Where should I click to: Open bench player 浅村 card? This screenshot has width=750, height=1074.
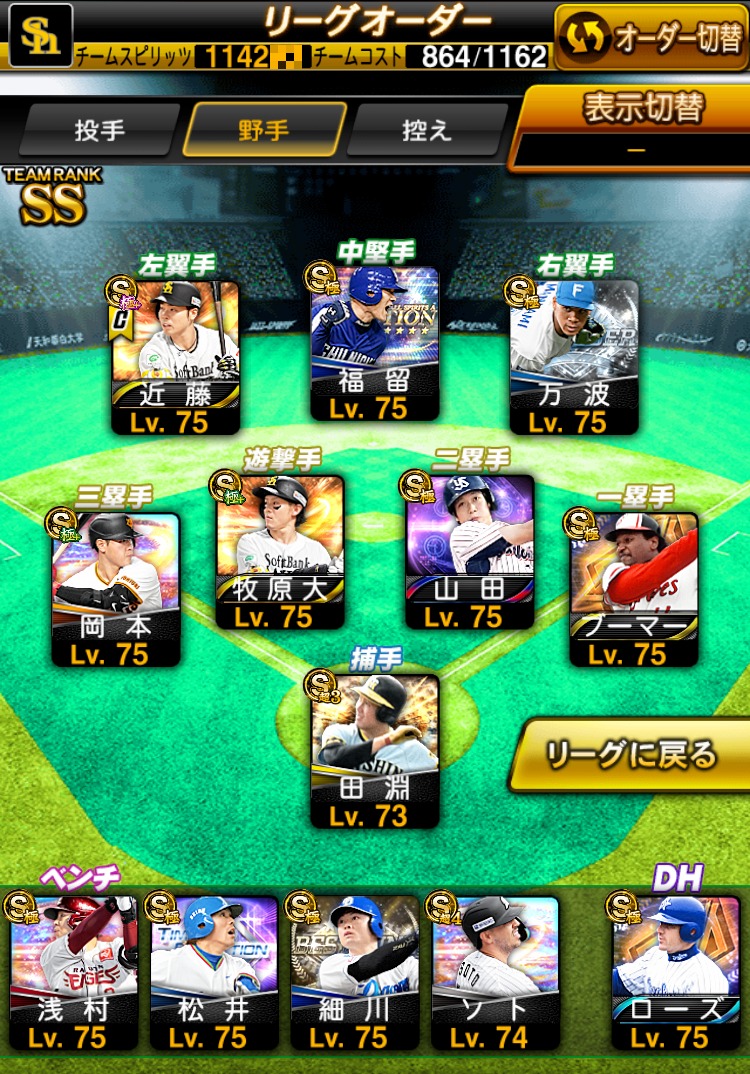74,970
